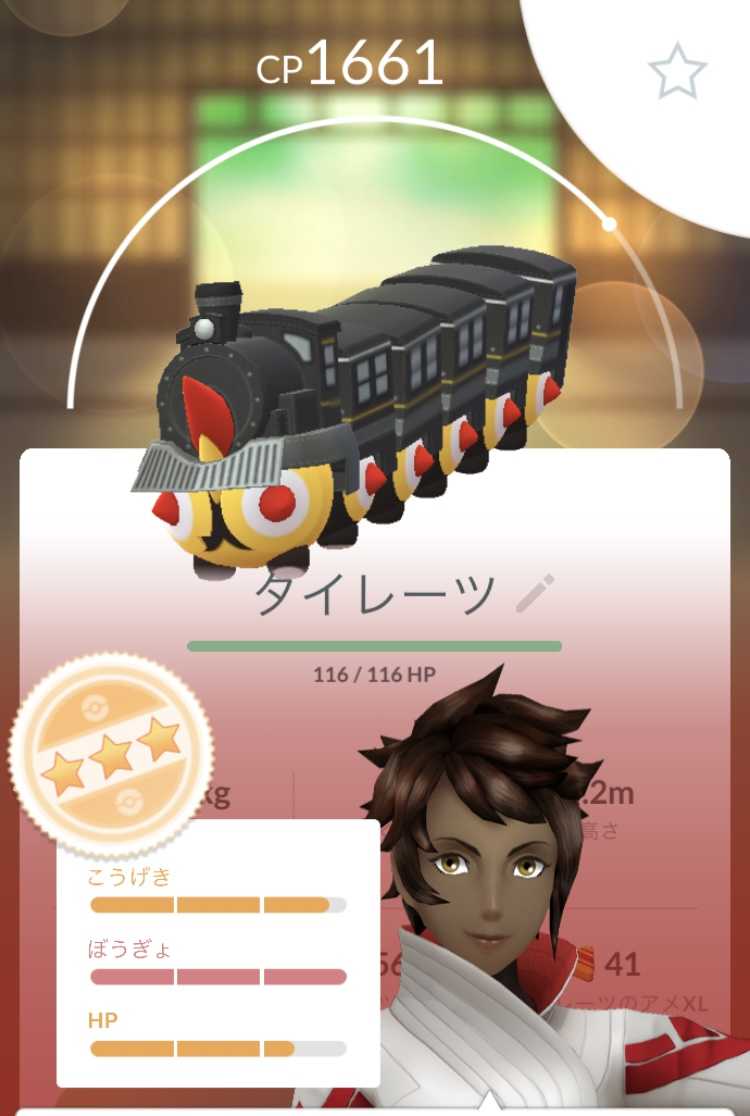The width and height of the screenshot is (750, 1116).
Task: Mark タイレーツ as favorite with the star
Action: coord(677,71)
